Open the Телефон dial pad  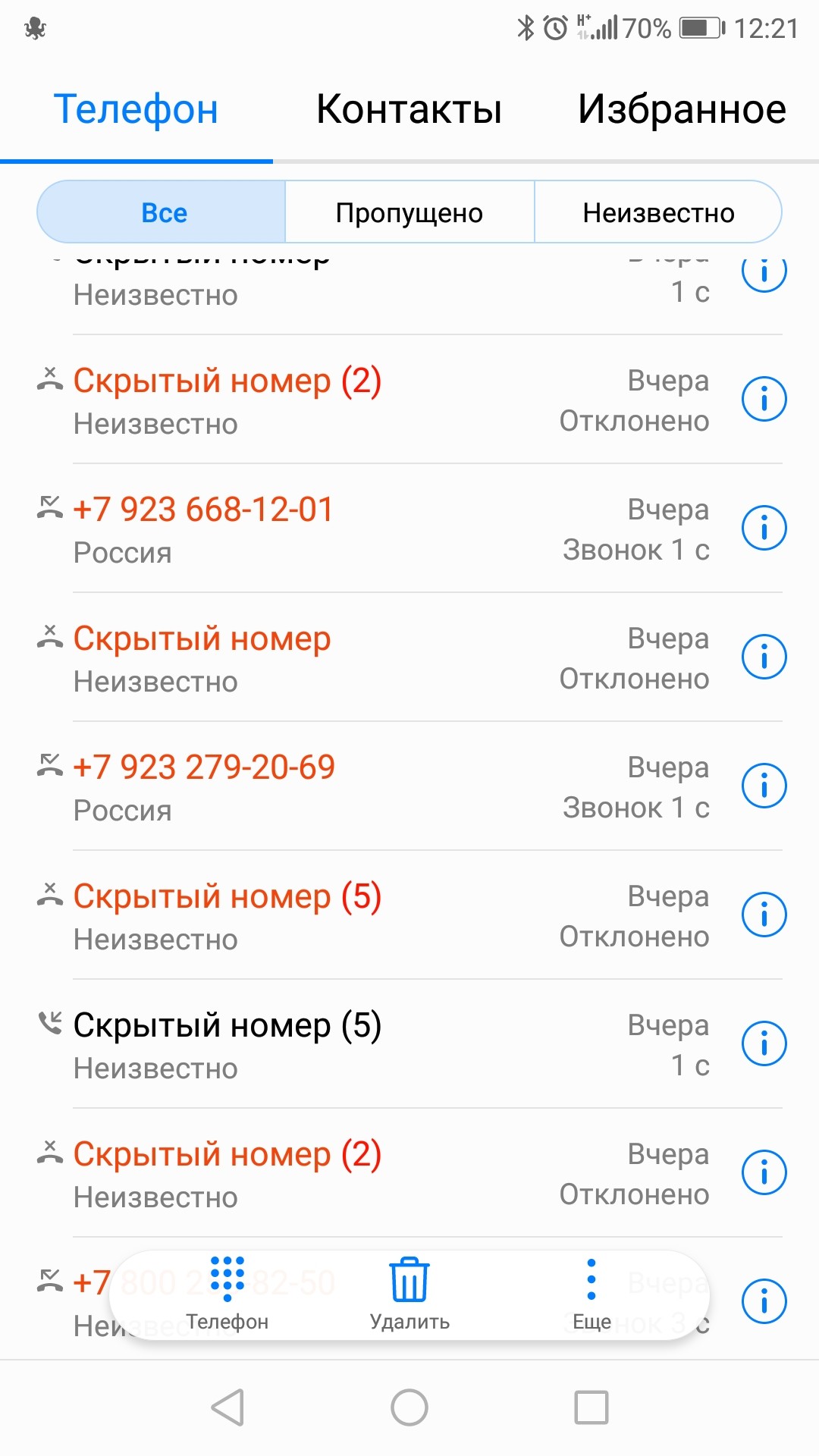tap(227, 1294)
